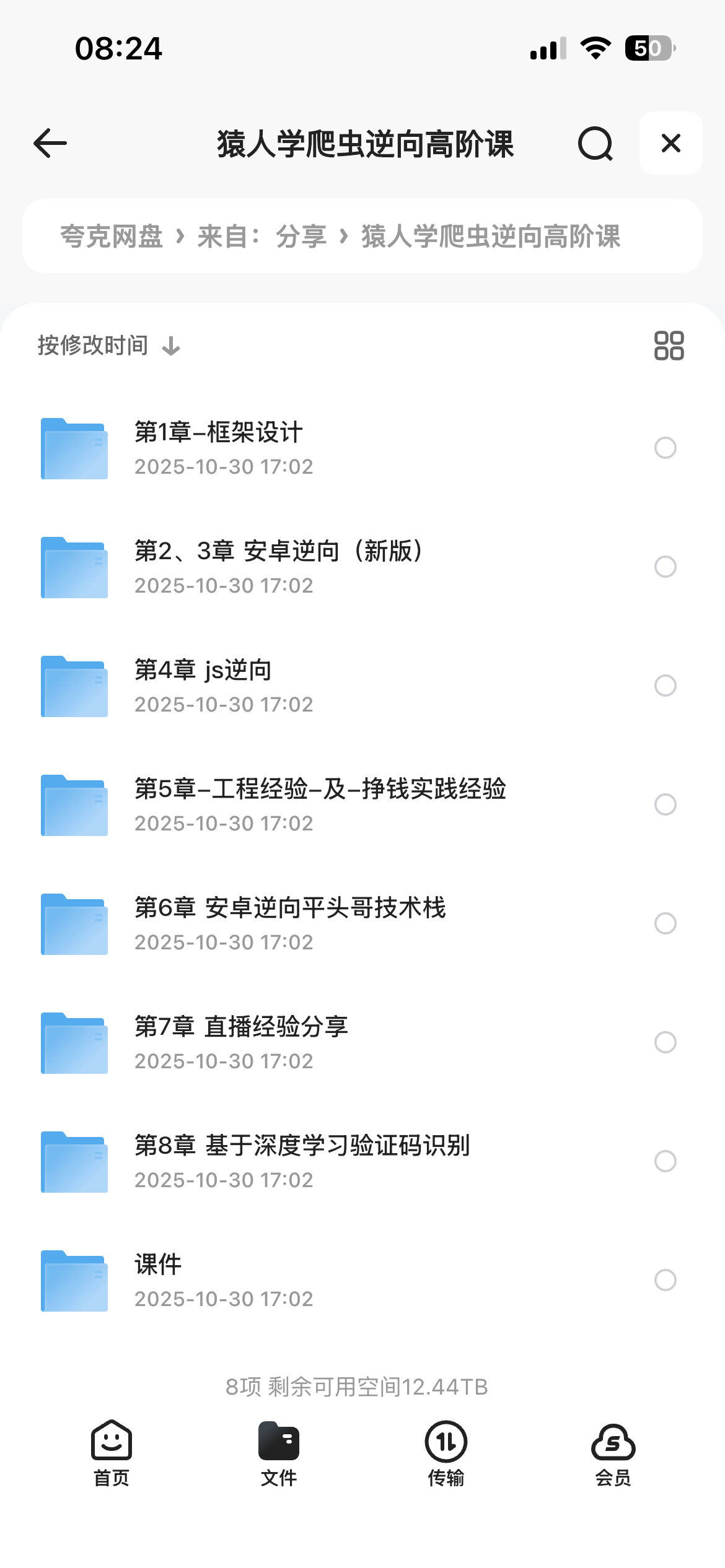Close the folder view with X
Image resolution: width=725 pixels, height=1568 pixels.
670,144
